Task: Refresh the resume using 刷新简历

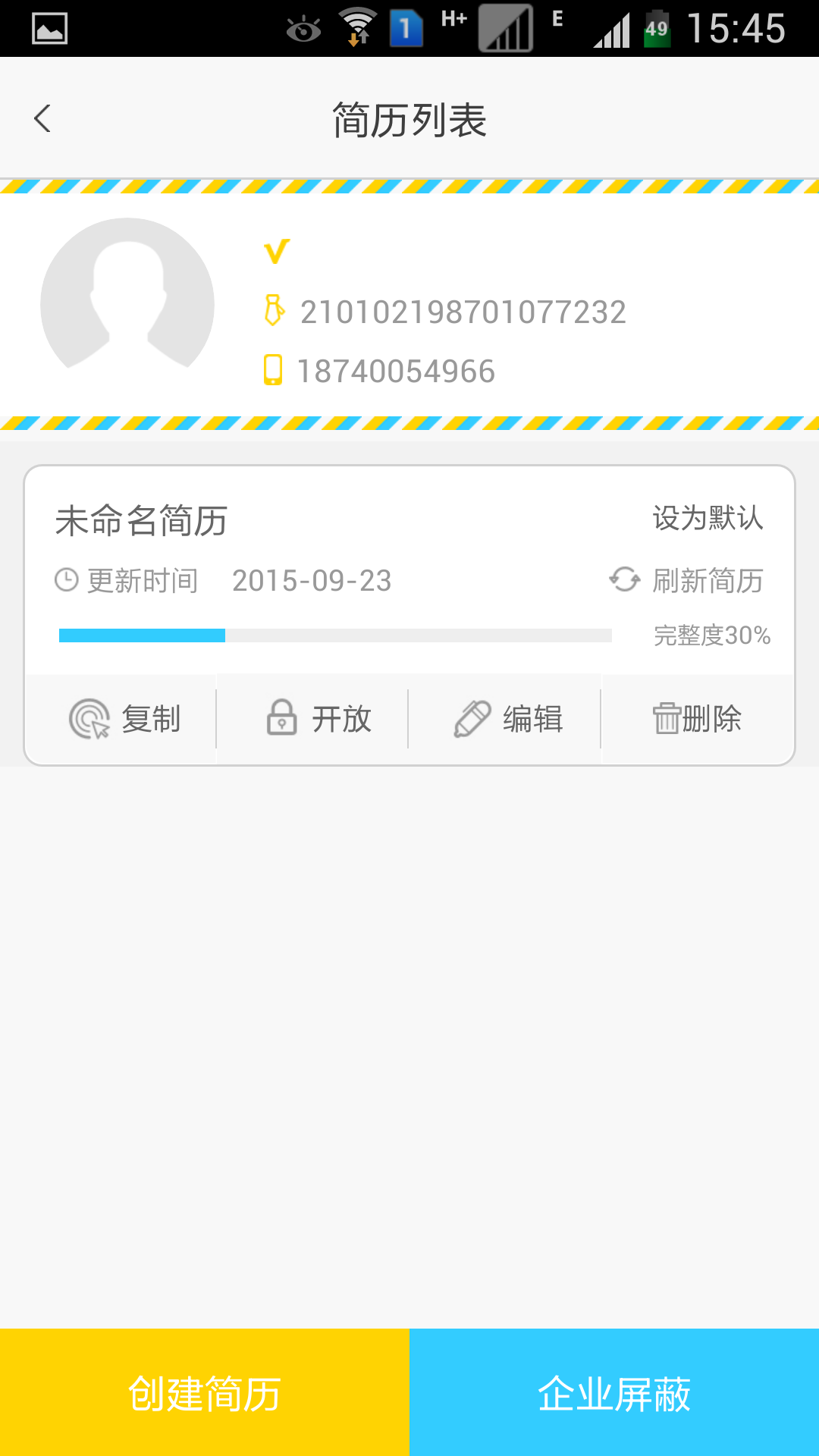Action: coord(687,581)
